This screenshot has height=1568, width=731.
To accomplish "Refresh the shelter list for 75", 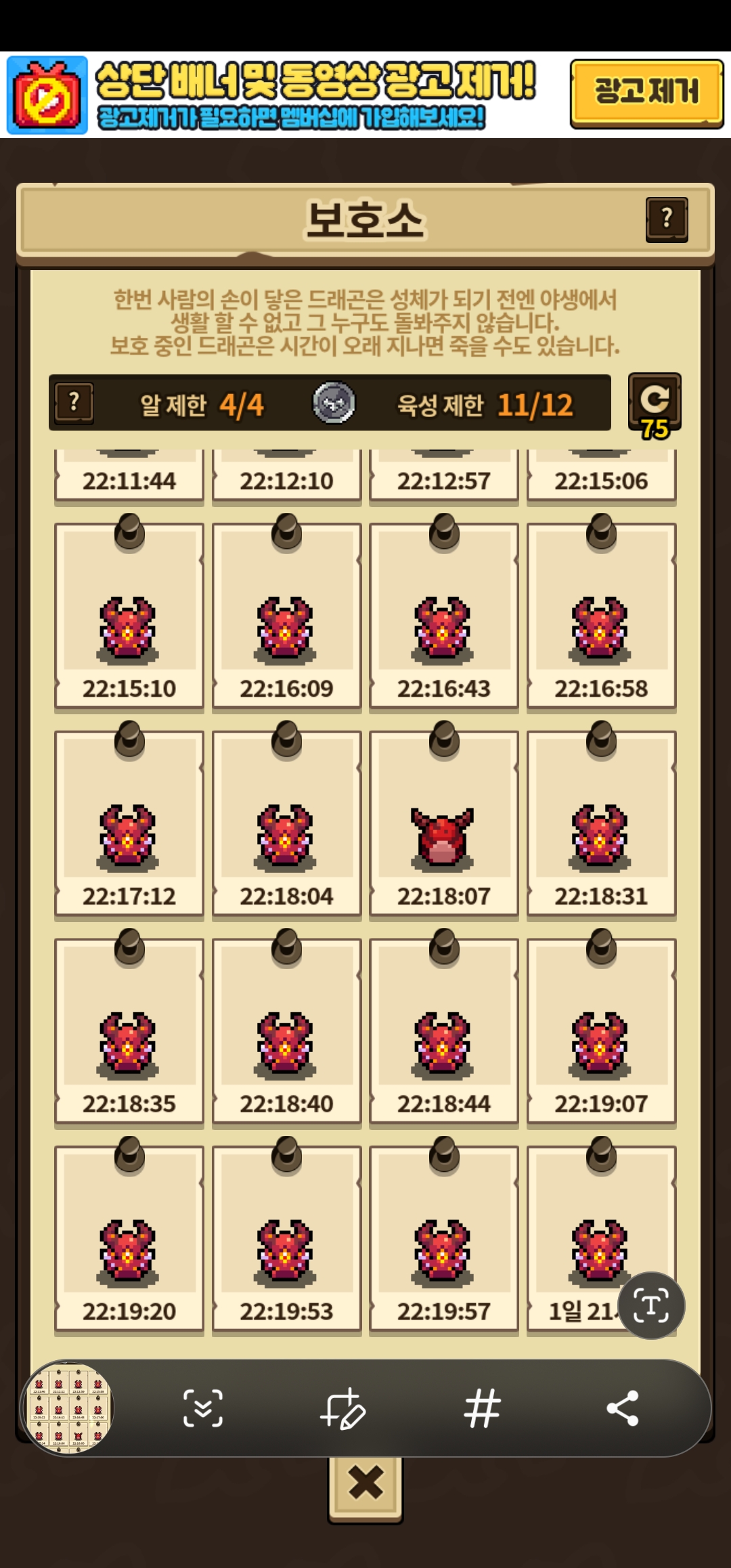I will [x=655, y=403].
